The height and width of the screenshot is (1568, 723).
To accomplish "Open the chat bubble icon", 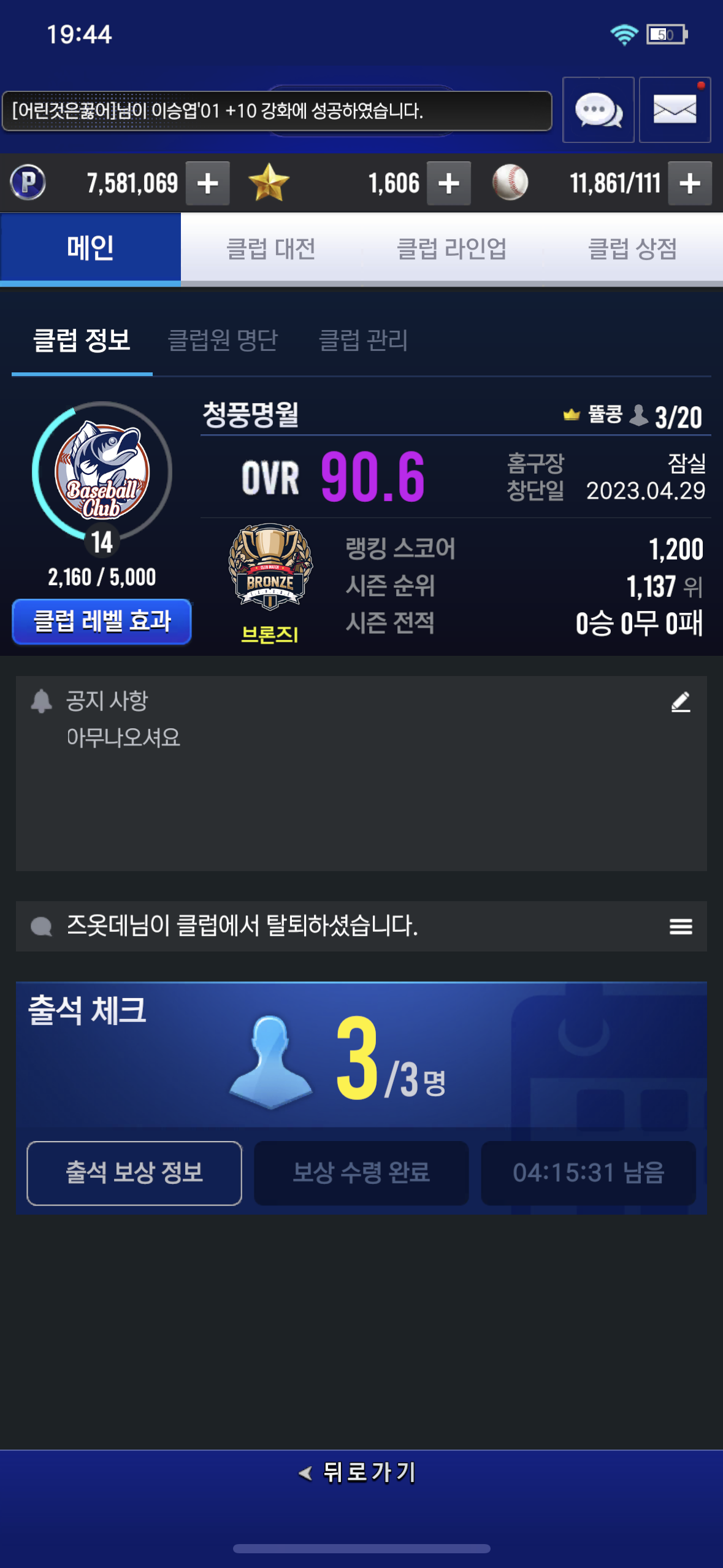I will (598, 110).
